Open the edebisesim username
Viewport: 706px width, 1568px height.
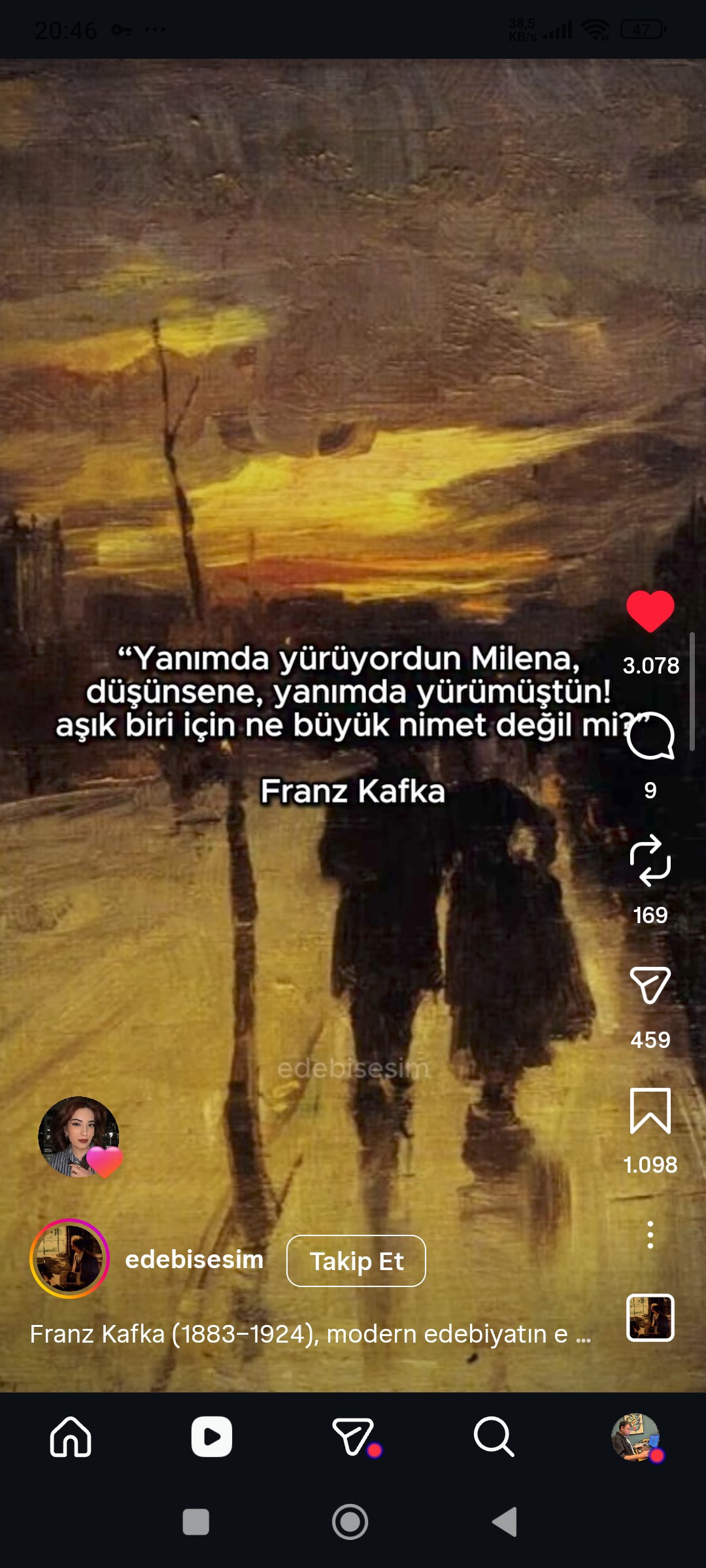(x=194, y=1260)
